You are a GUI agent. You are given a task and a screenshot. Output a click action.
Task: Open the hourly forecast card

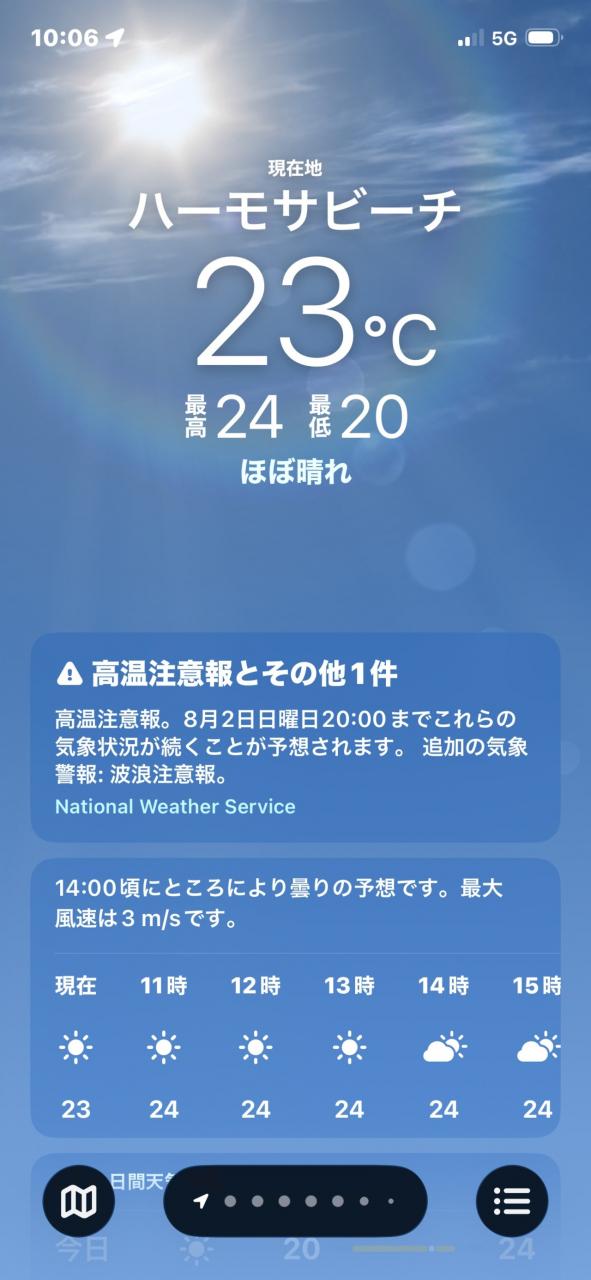coord(295,997)
